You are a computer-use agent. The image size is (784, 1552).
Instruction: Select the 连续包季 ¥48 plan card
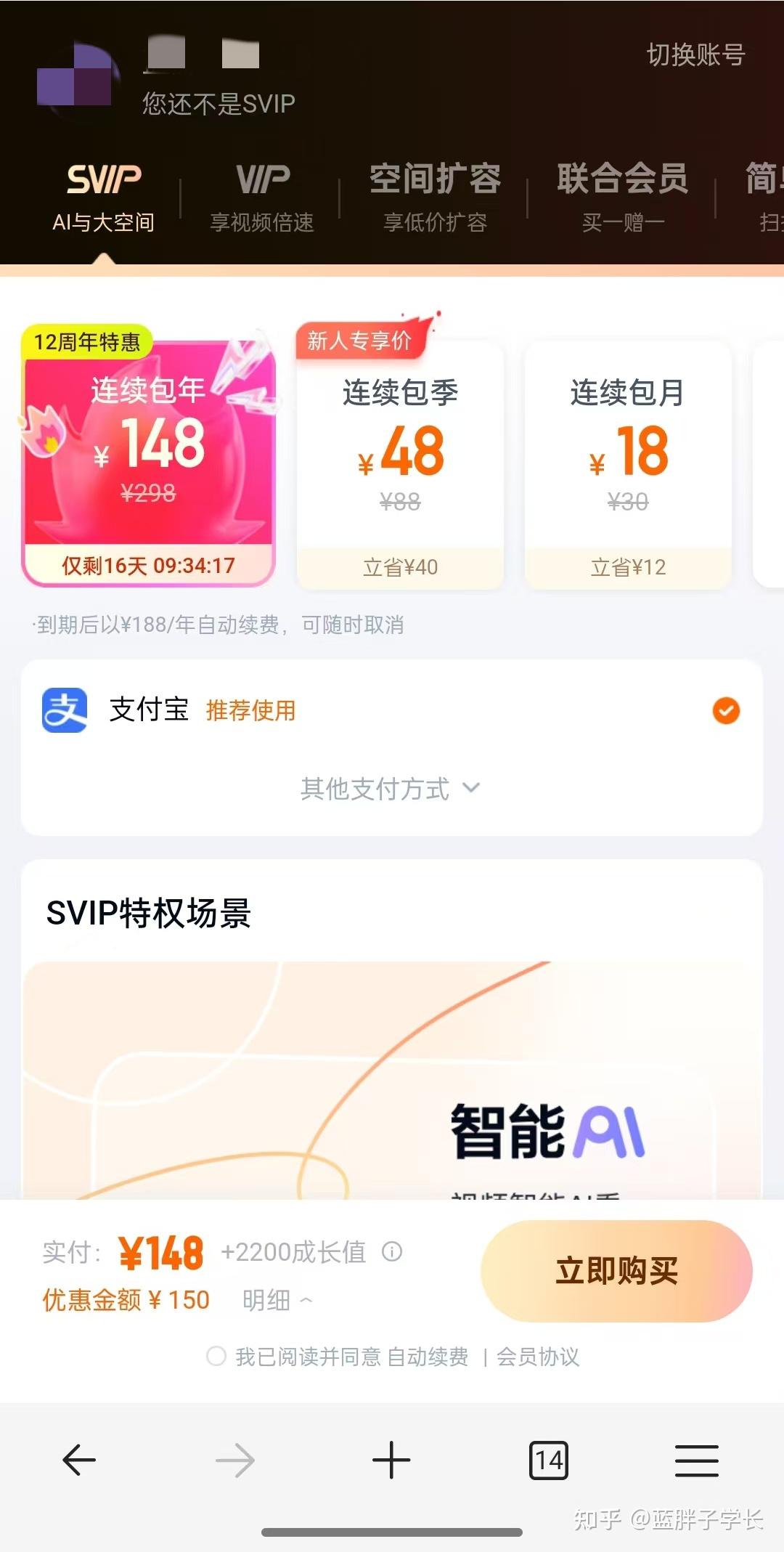coord(400,458)
